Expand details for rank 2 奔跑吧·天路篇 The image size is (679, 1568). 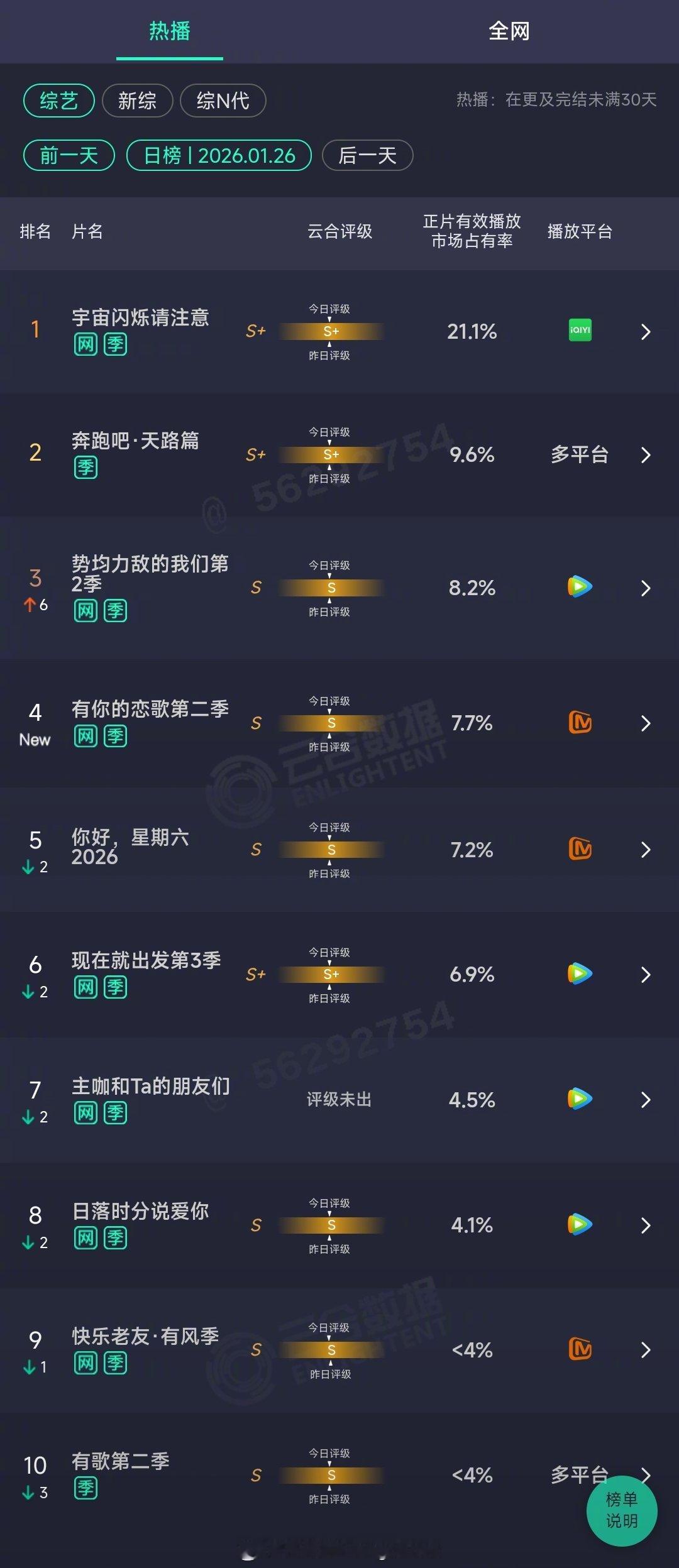pyautogui.click(x=646, y=455)
